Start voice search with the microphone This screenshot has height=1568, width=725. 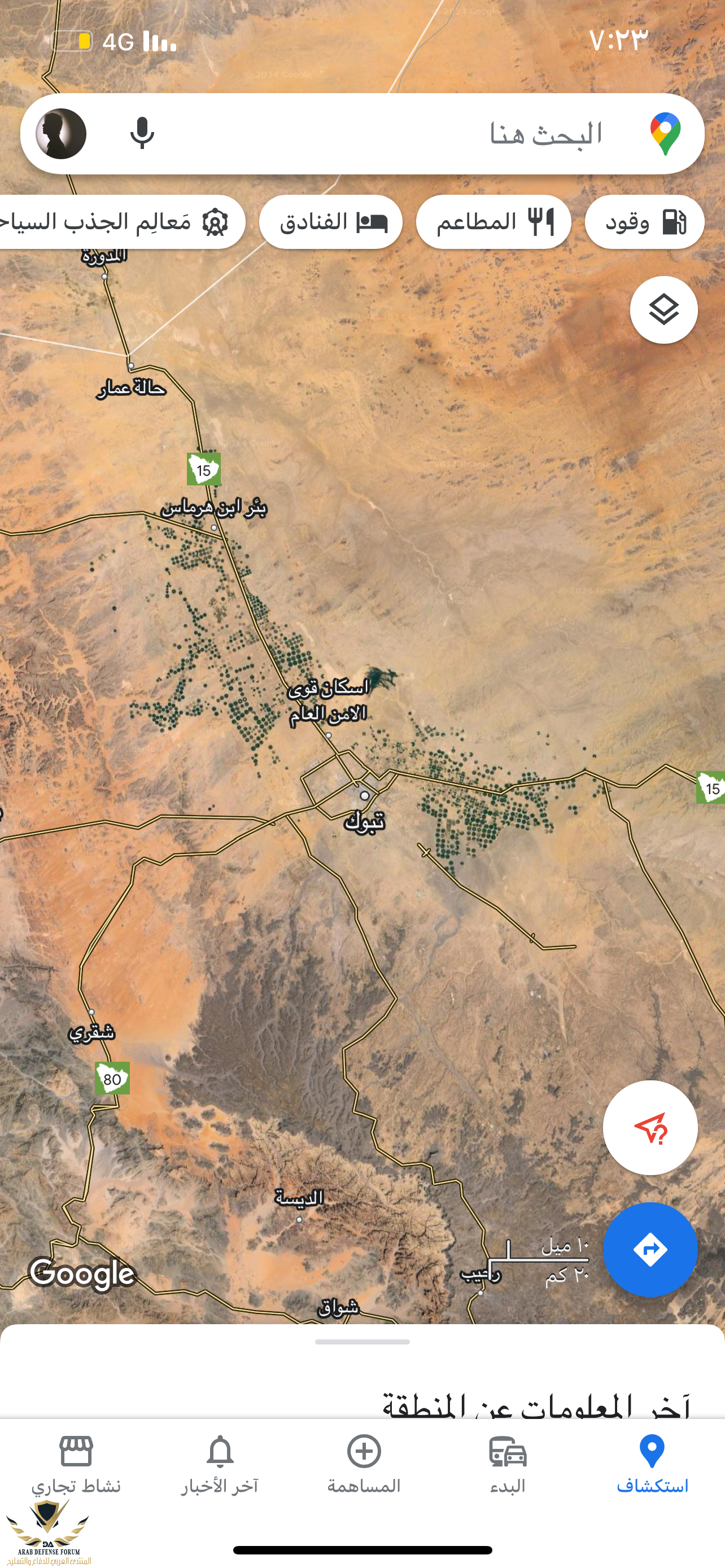[142, 133]
